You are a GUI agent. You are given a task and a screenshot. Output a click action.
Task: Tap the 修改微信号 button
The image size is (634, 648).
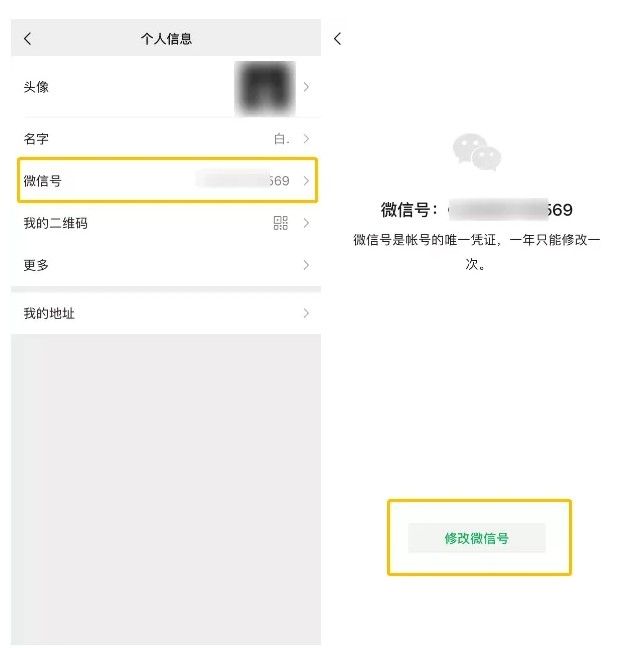pos(477,538)
